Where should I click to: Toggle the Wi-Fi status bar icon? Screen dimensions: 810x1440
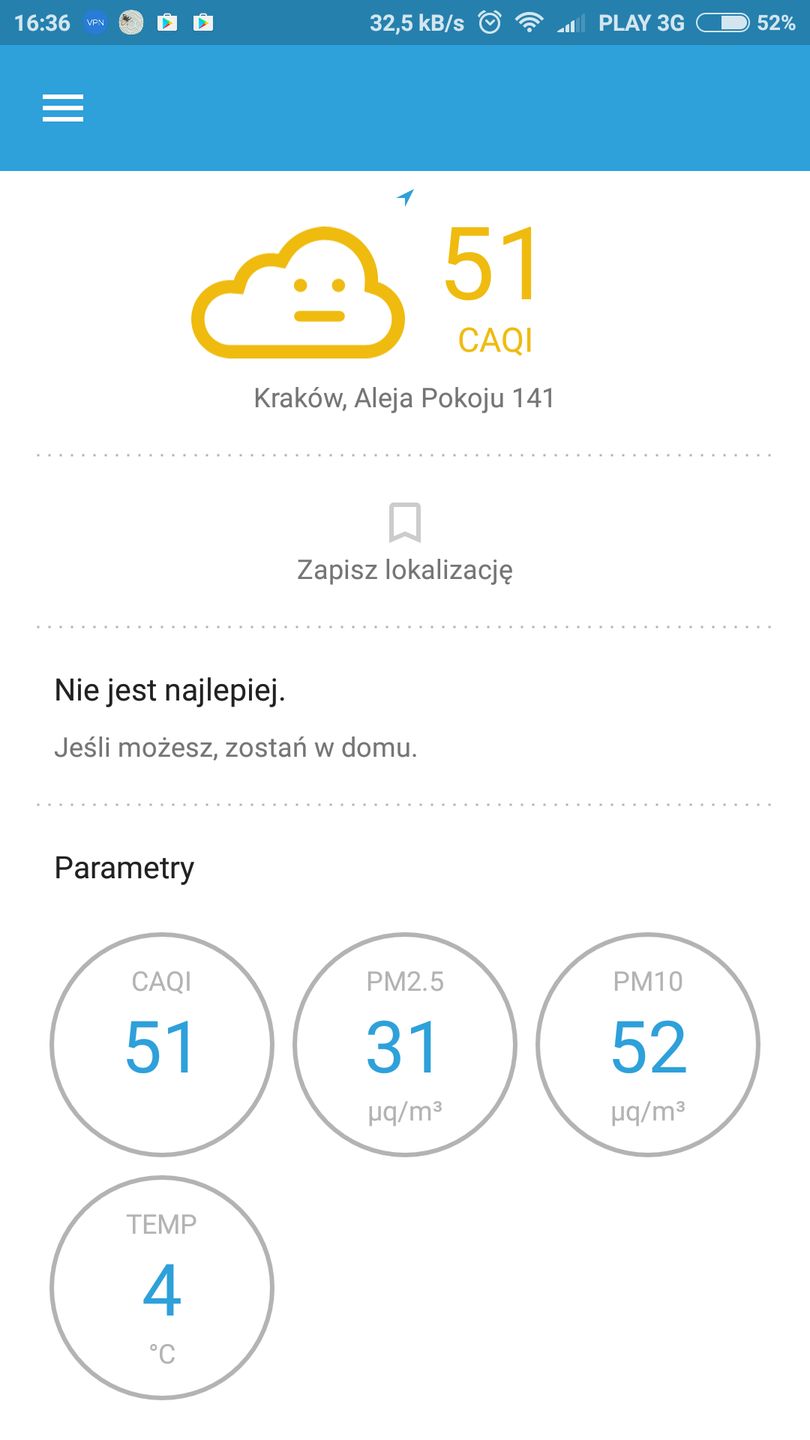(528, 21)
